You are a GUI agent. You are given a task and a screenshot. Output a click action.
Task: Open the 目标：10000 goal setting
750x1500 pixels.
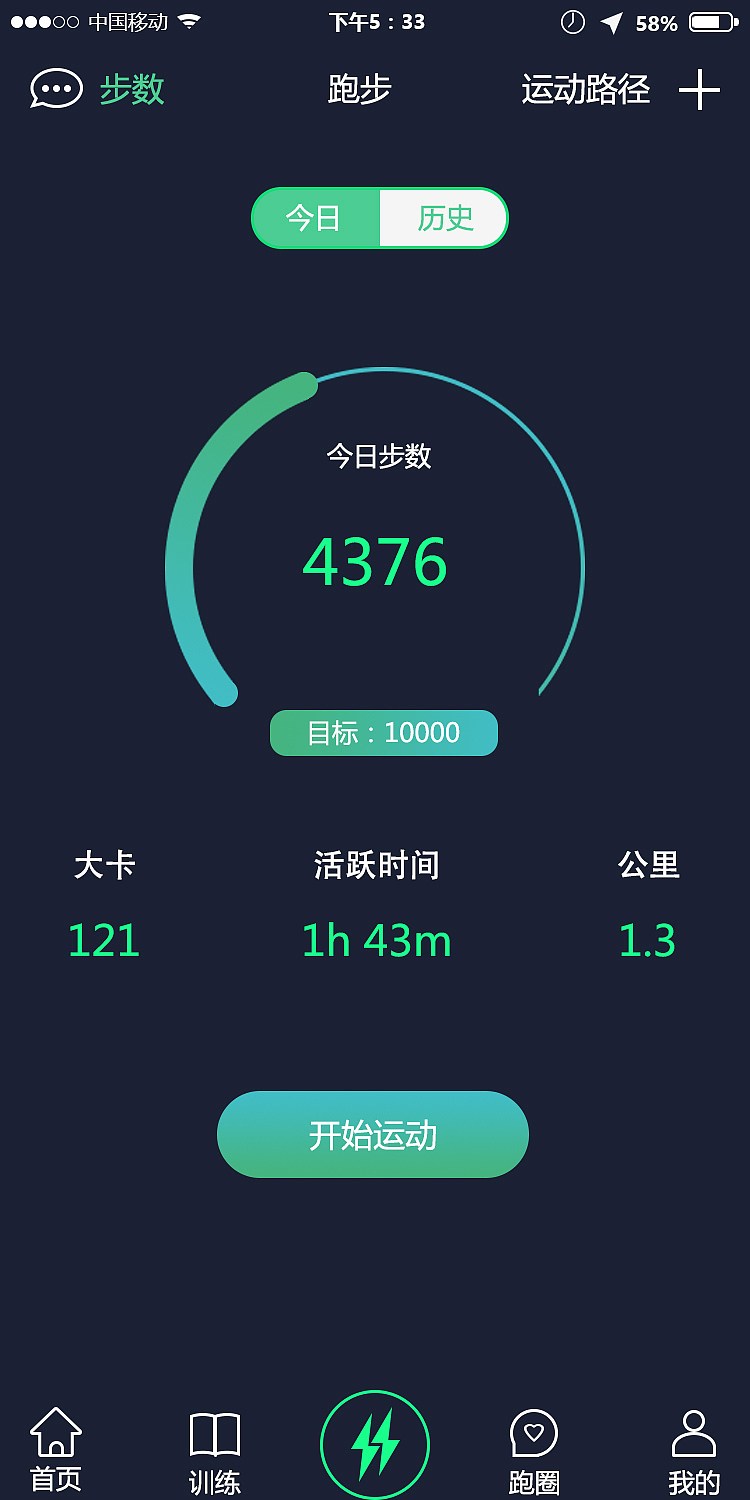pyautogui.click(x=383, y=732)
